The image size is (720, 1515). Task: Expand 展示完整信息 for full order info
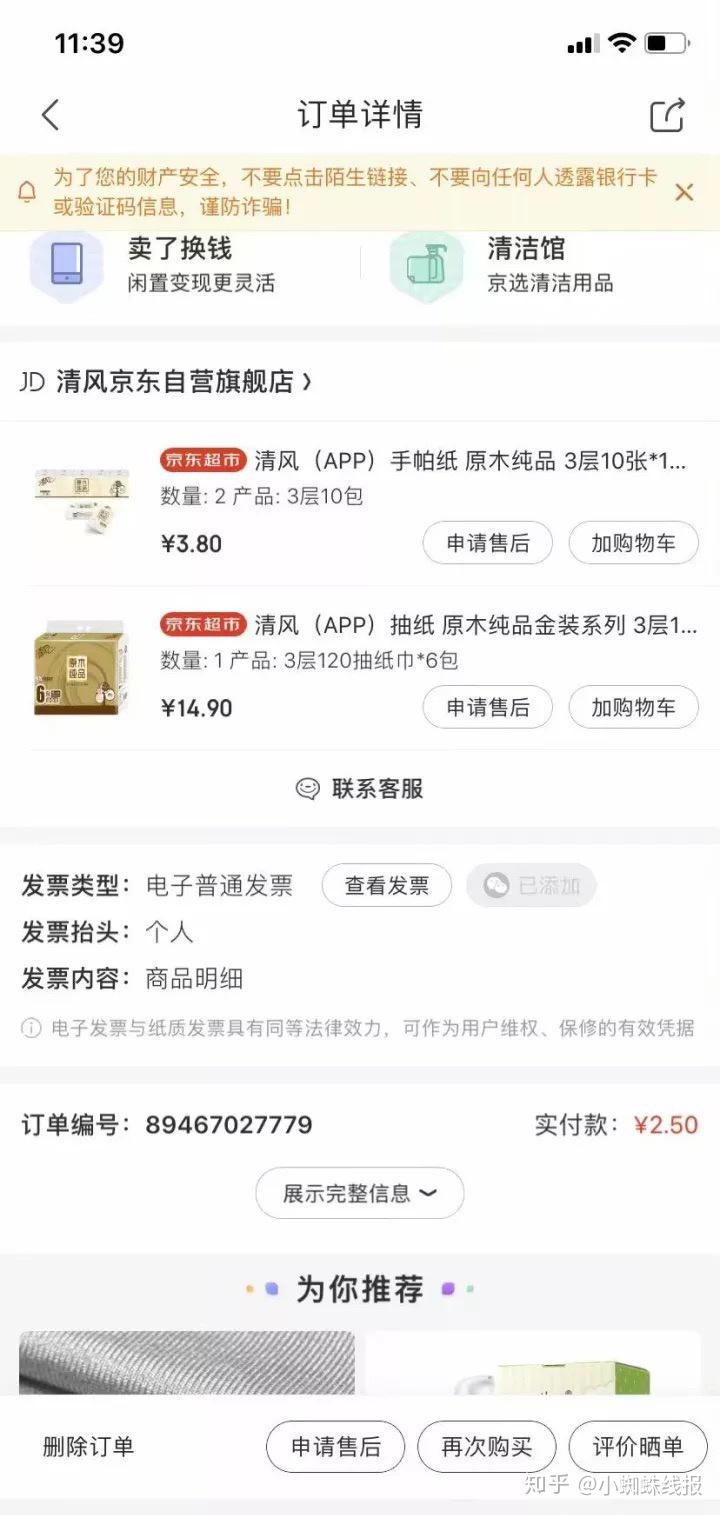coord(360,1193)
